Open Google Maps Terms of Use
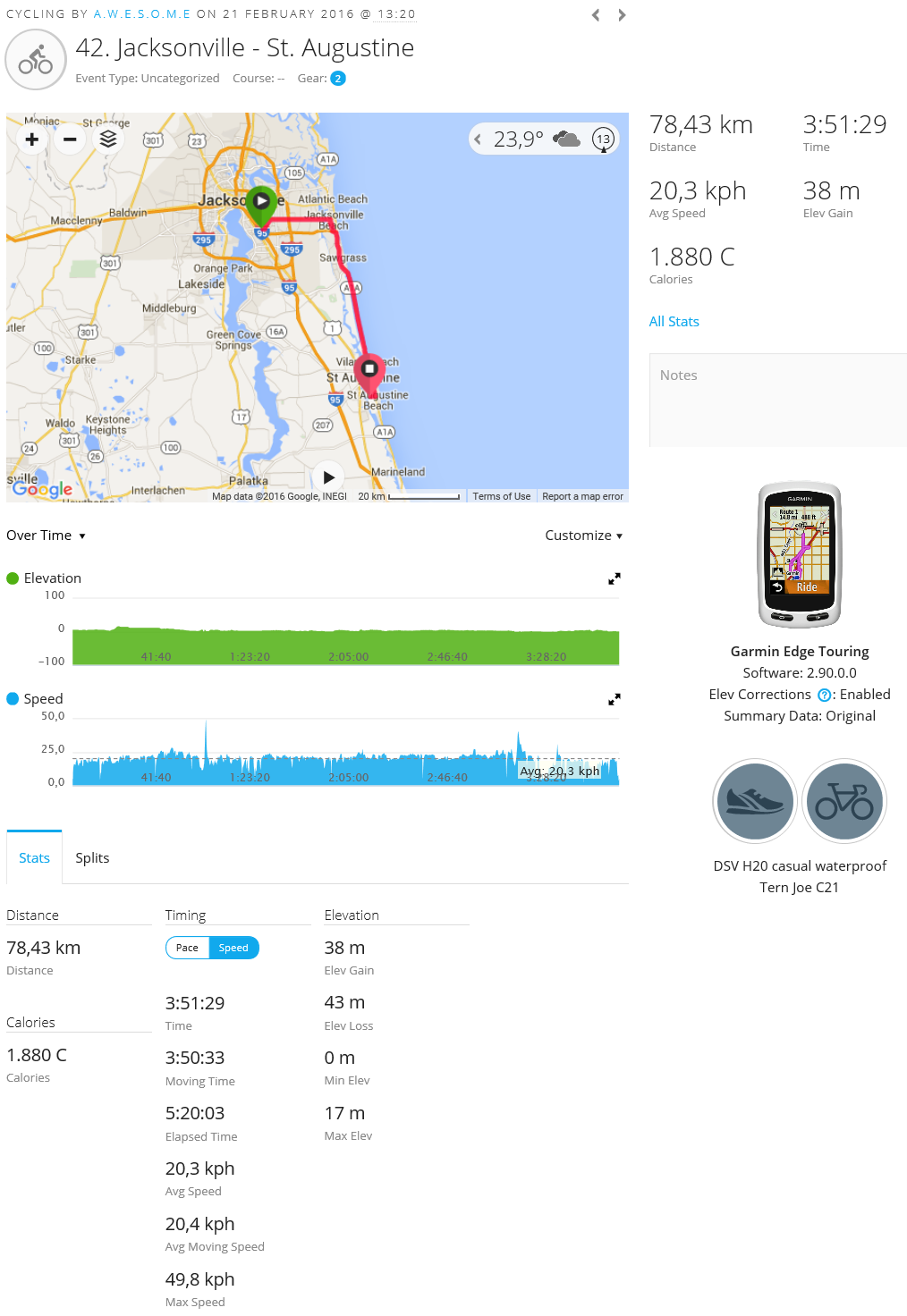Viewport: 907px width, 1316px height. pos(501,496)
